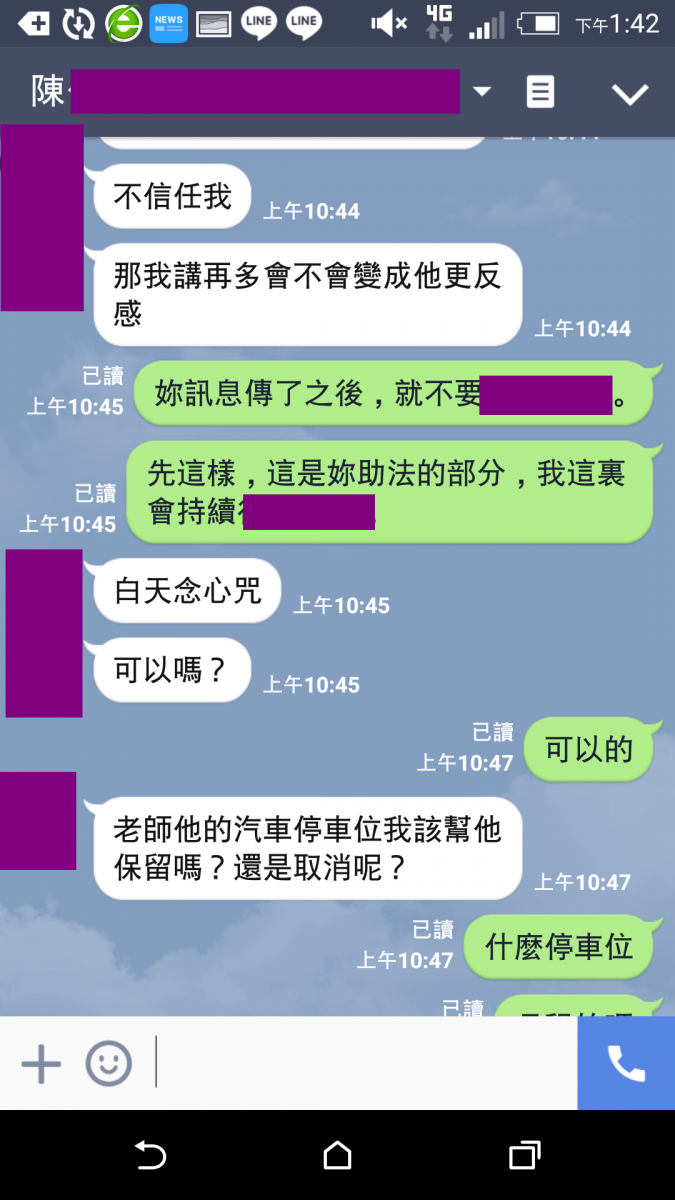The image size is (675, 1200).
Task: Start a voice call
Action: coord(626,1064)
